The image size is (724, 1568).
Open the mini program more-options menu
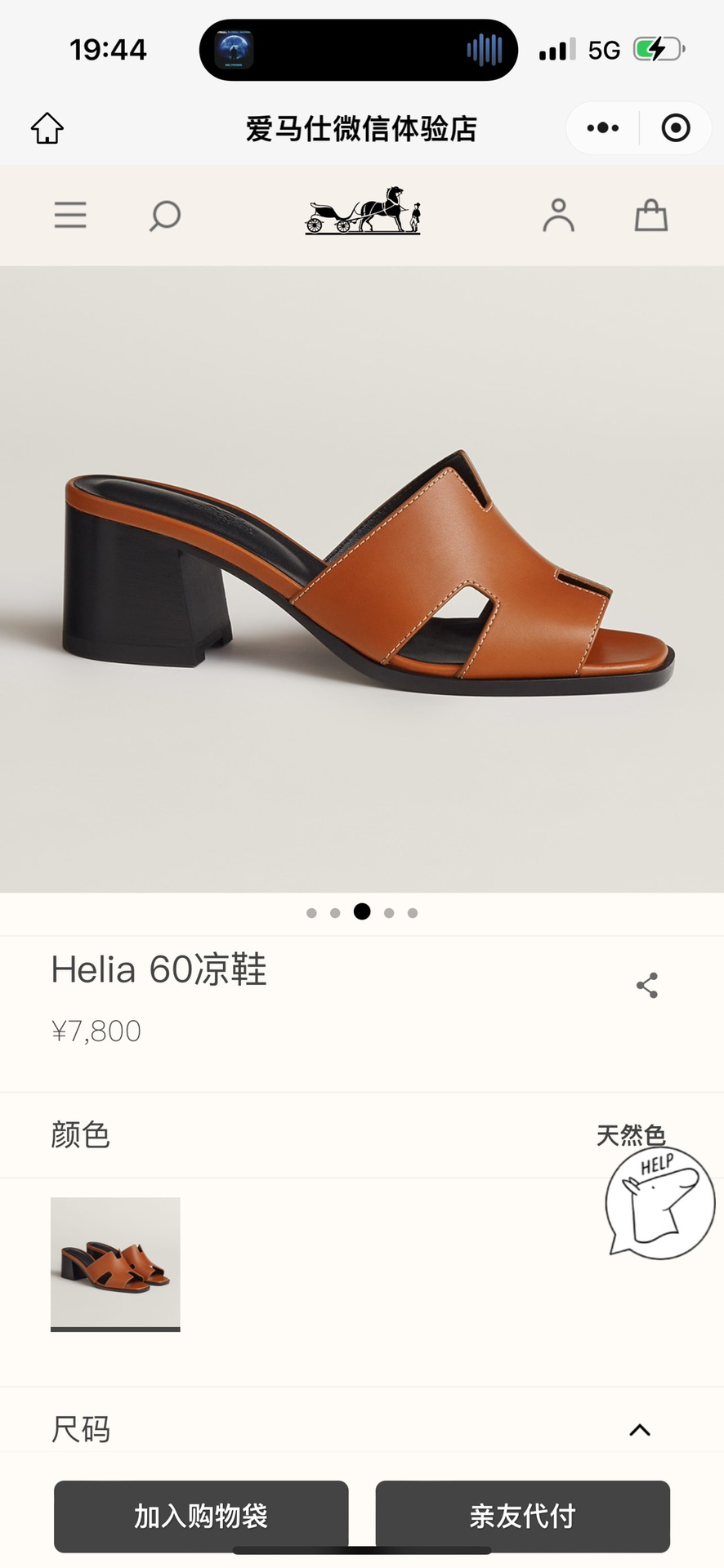tap(603, 128)
